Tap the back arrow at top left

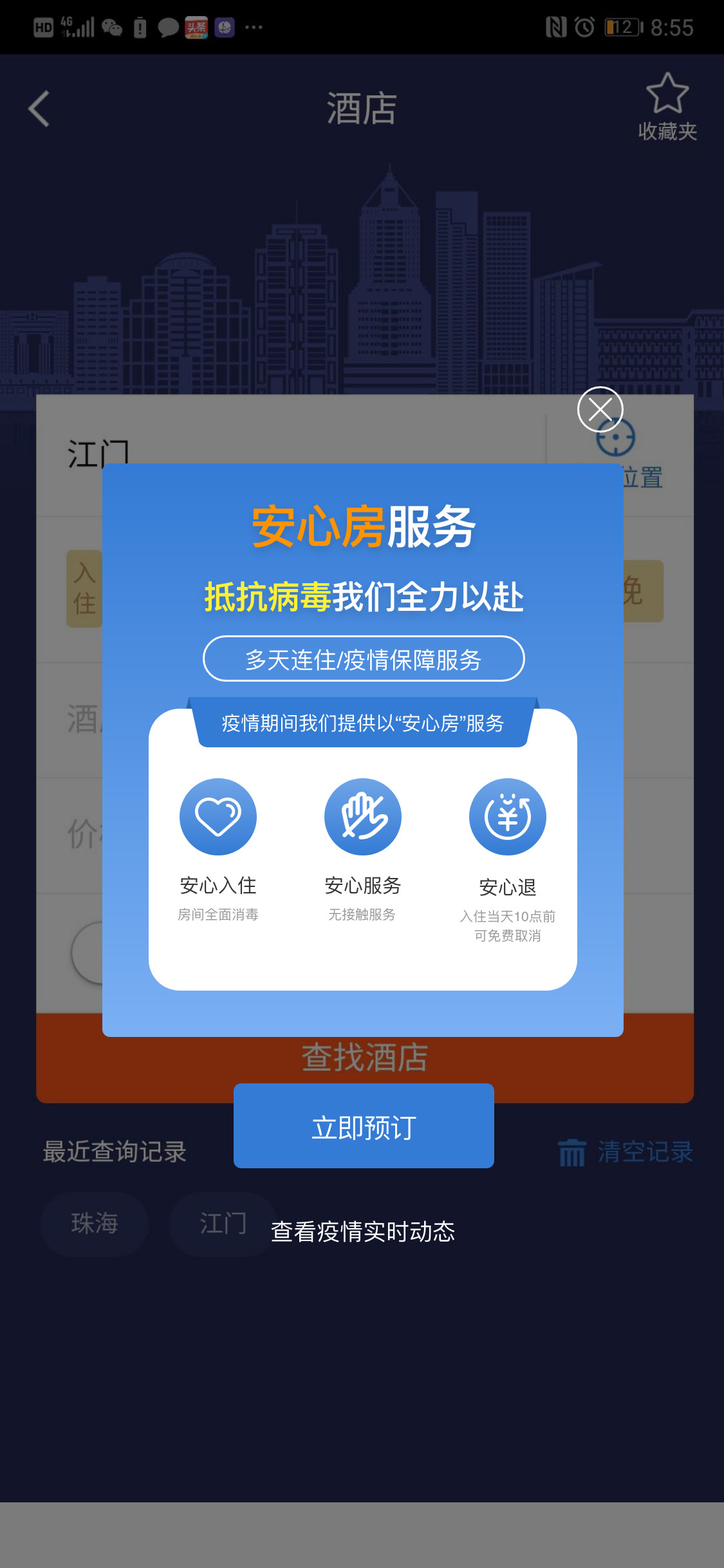(x=39, y=109)
